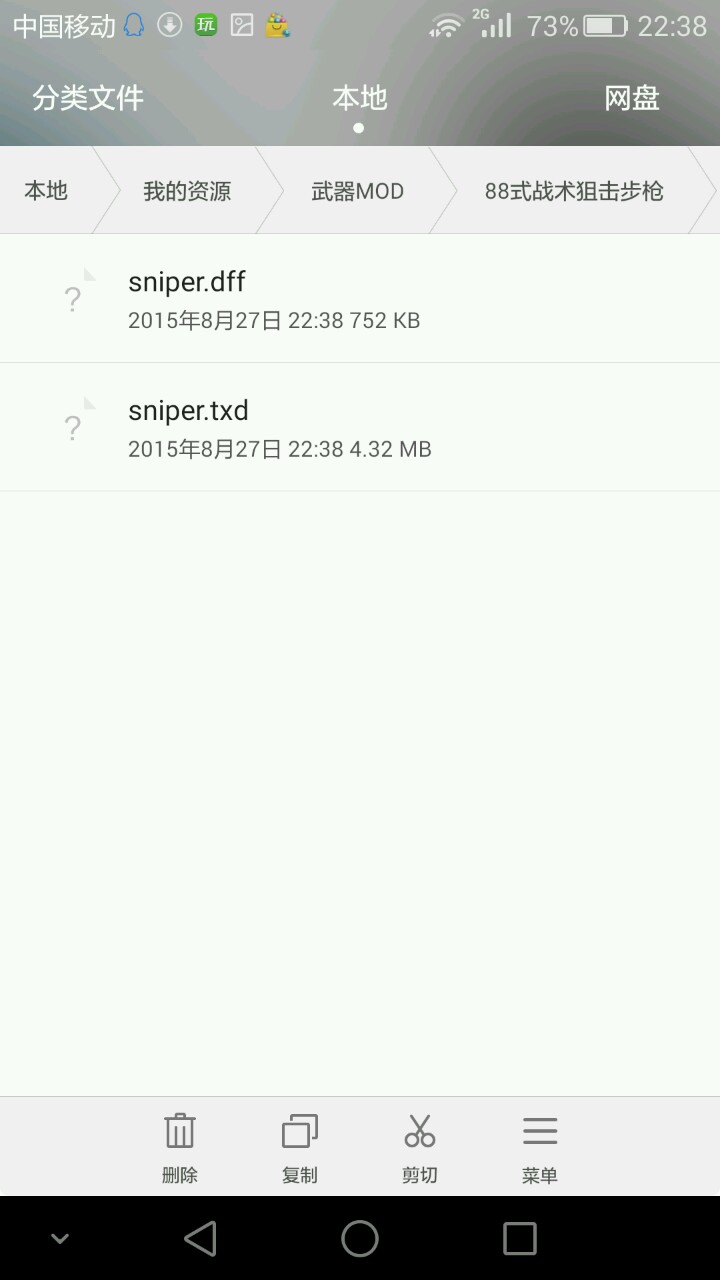Go to 本地 in the breadcrumb path
This screenshot has height=1280, width=720.
(46, 191)
